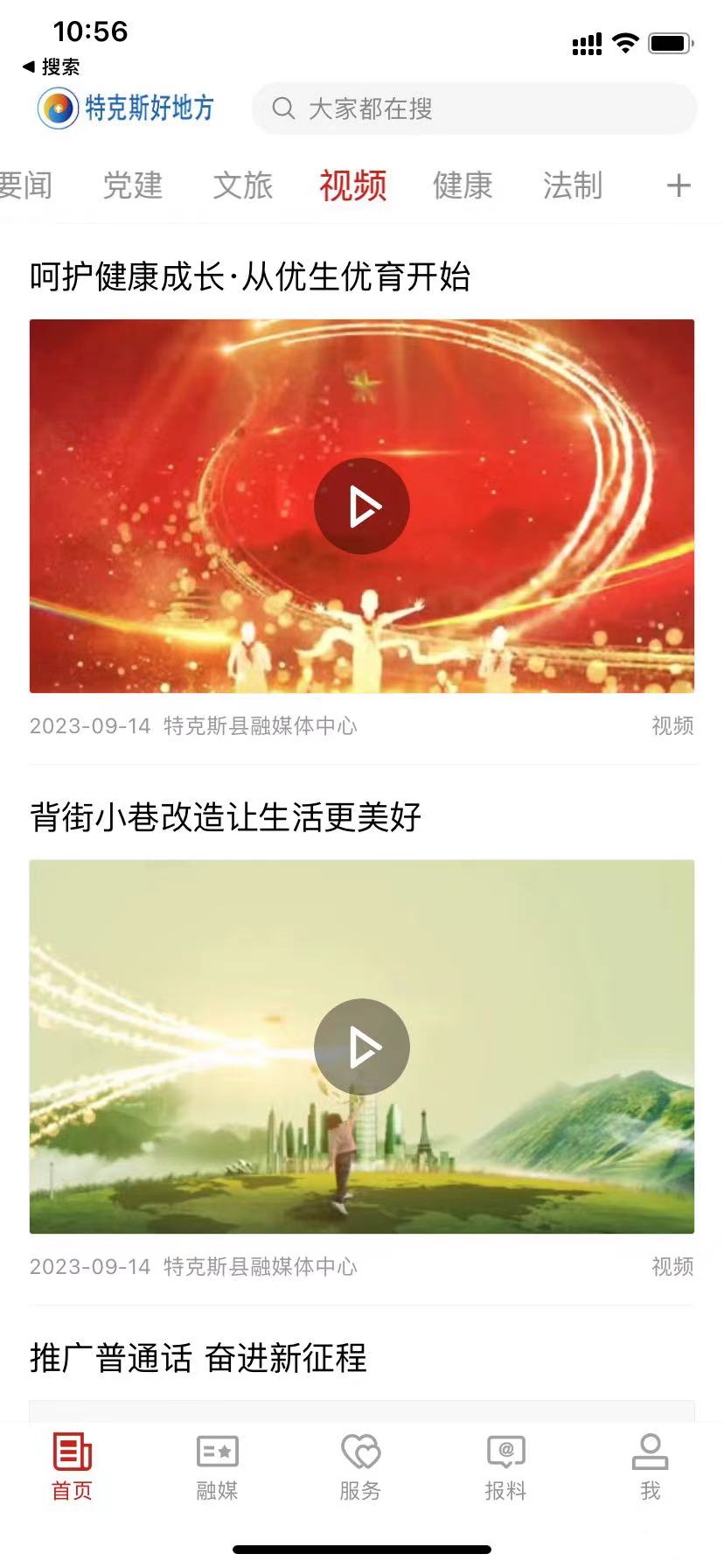Play the 背街小巷改造 video
The height and width of the screenshot is (1568, 724).
point(362,1046)
